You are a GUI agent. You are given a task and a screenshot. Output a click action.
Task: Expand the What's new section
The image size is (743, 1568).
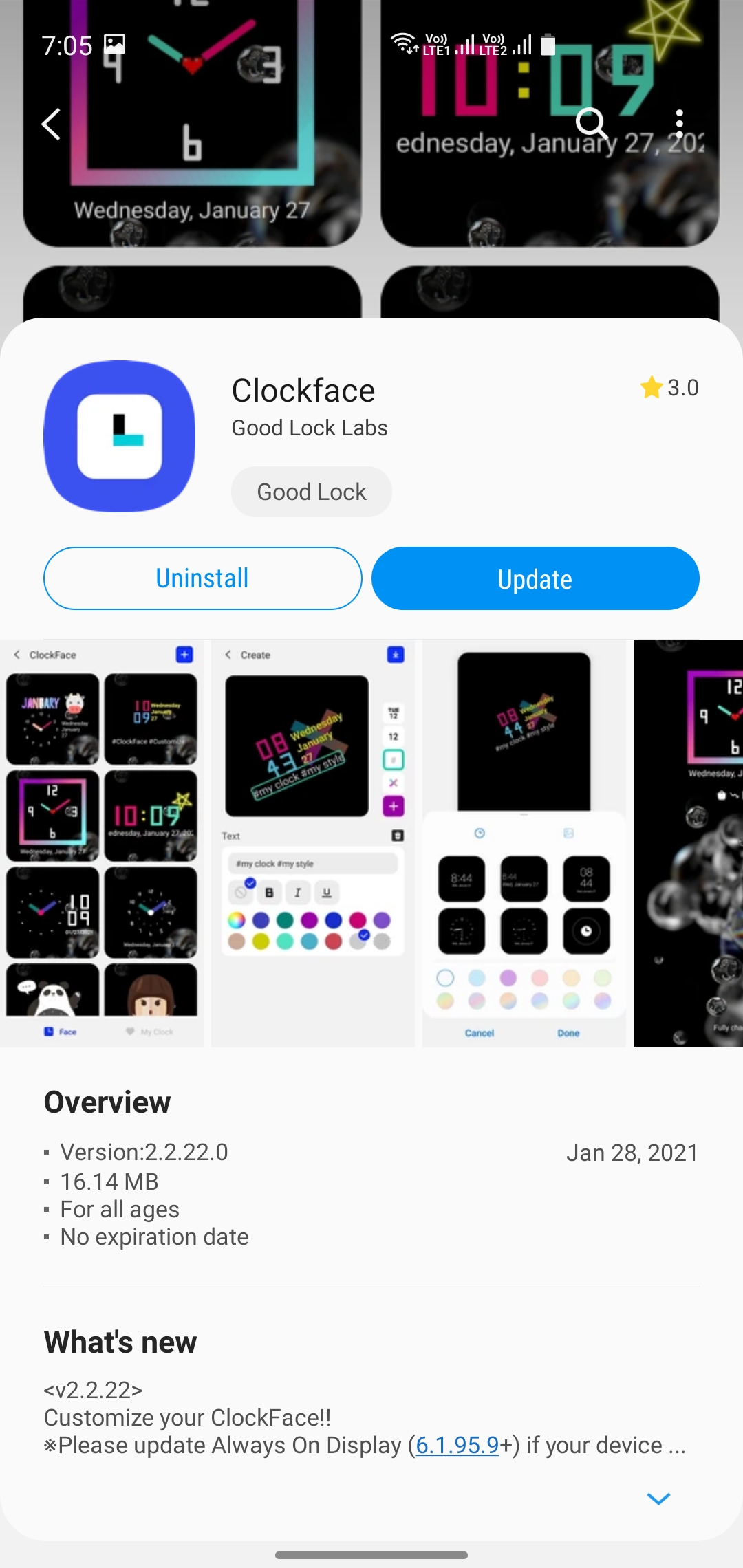658,1499
